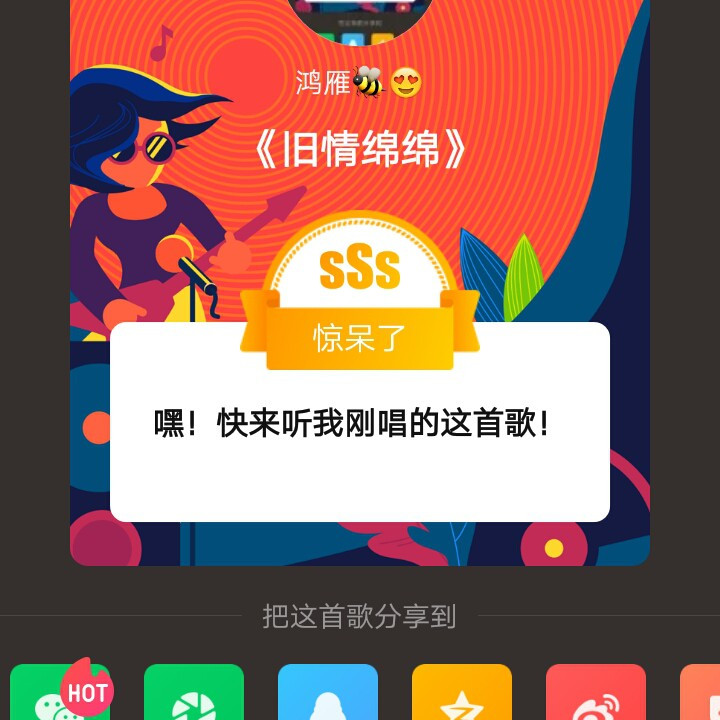Share the song to Qzone
The height and width of the screenshot is (720, 720).
pyautogui.click(x=462, y=695)
